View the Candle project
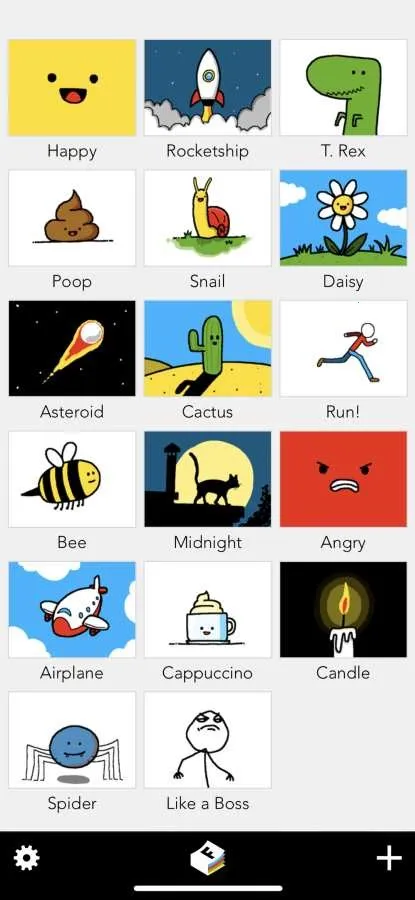This screenshot has width=415, height=900. click(x=343, y=610)
